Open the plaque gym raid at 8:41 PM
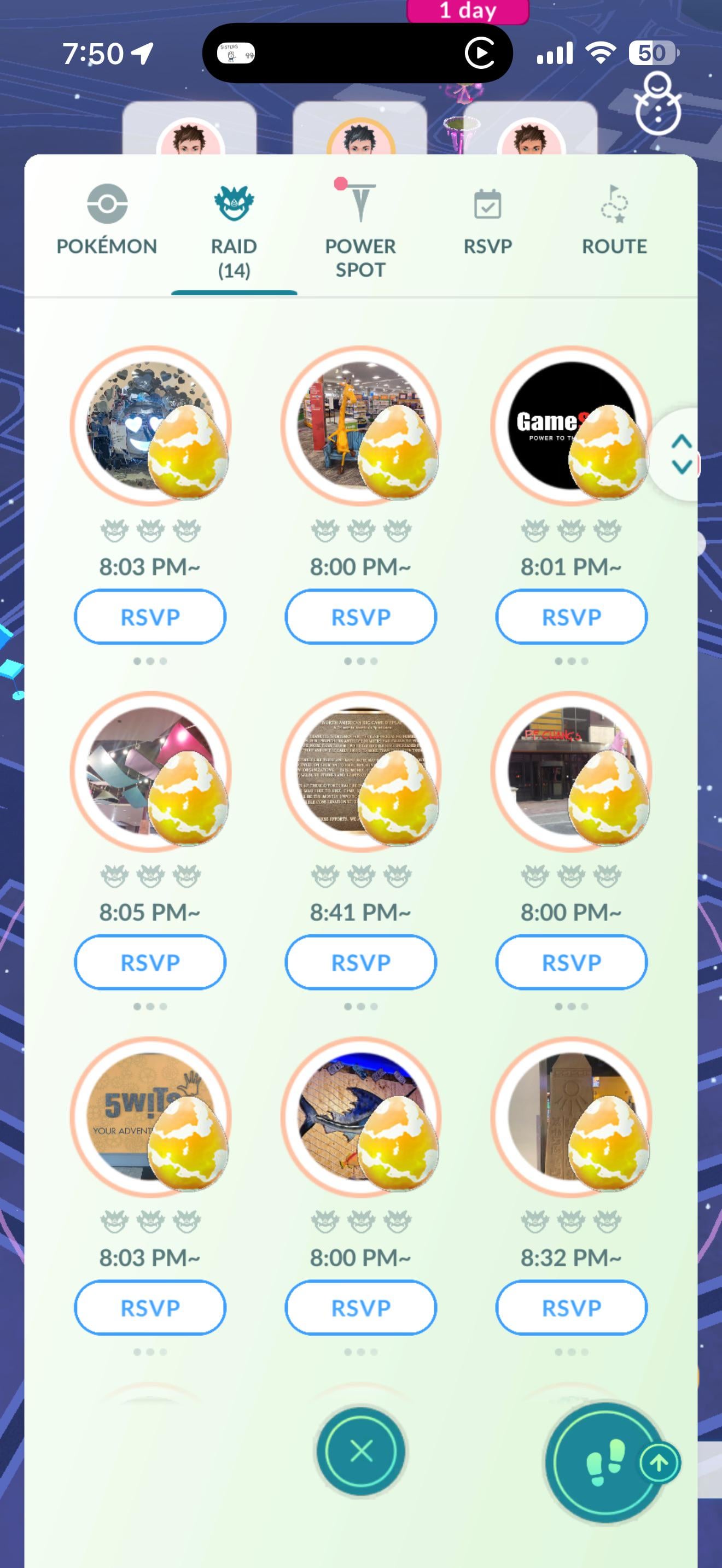The width and height of the screenshot is (722, 1568). (360, 771)
